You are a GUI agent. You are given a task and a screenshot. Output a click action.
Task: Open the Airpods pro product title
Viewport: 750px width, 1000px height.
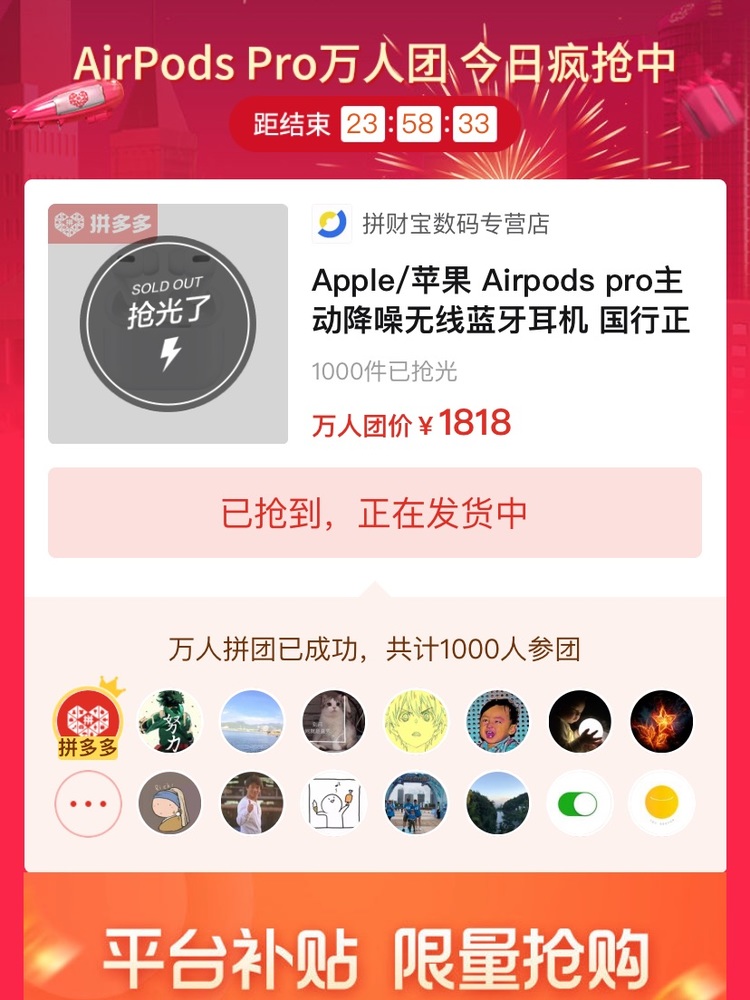point(500,301)
